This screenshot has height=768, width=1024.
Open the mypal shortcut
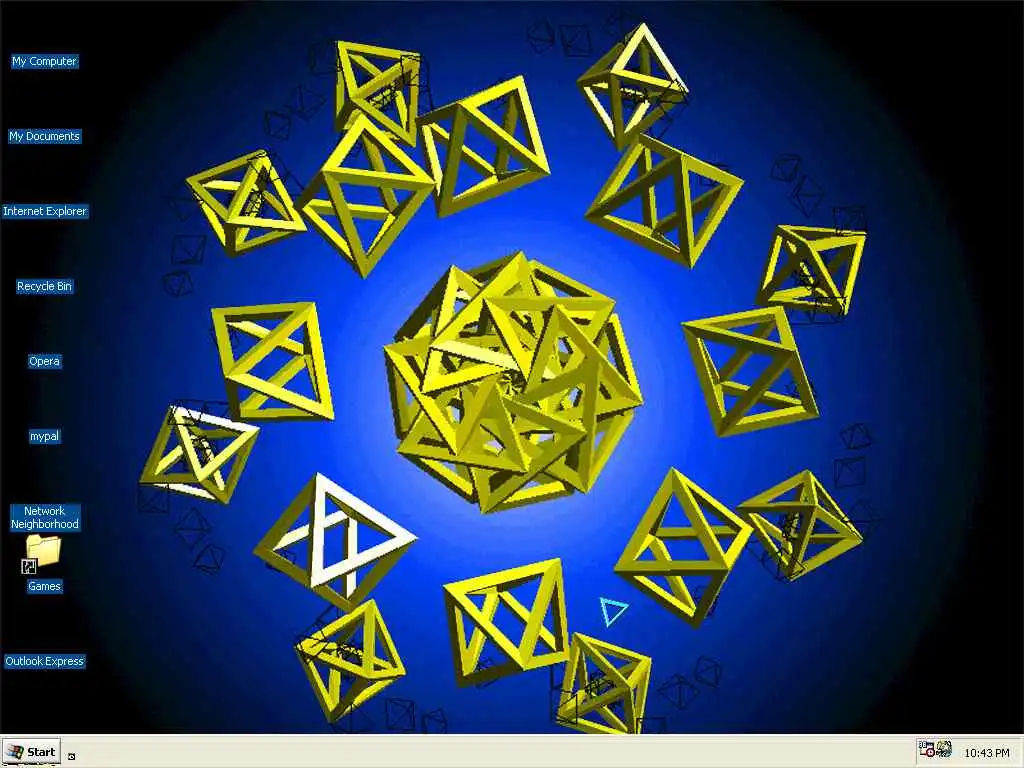44,436
